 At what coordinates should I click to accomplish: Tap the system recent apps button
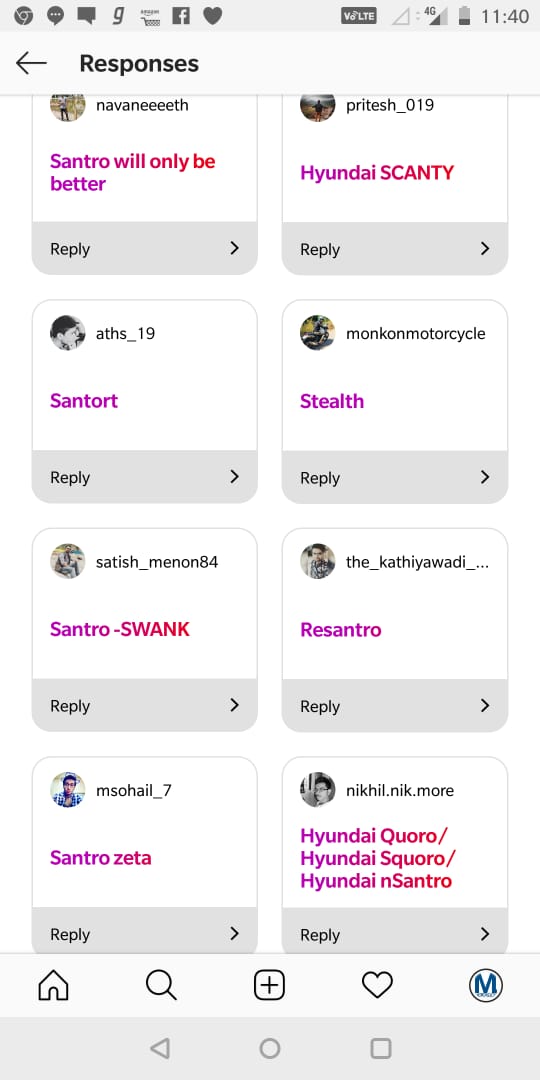[380, 1048]
